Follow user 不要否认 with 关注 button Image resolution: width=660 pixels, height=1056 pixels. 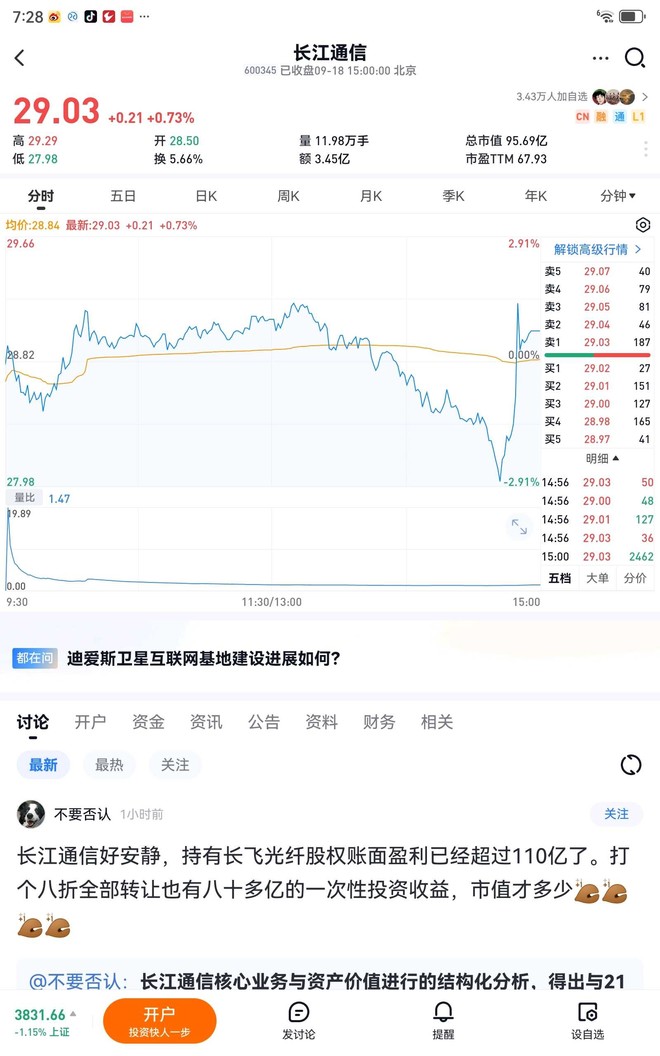[616, 814]
